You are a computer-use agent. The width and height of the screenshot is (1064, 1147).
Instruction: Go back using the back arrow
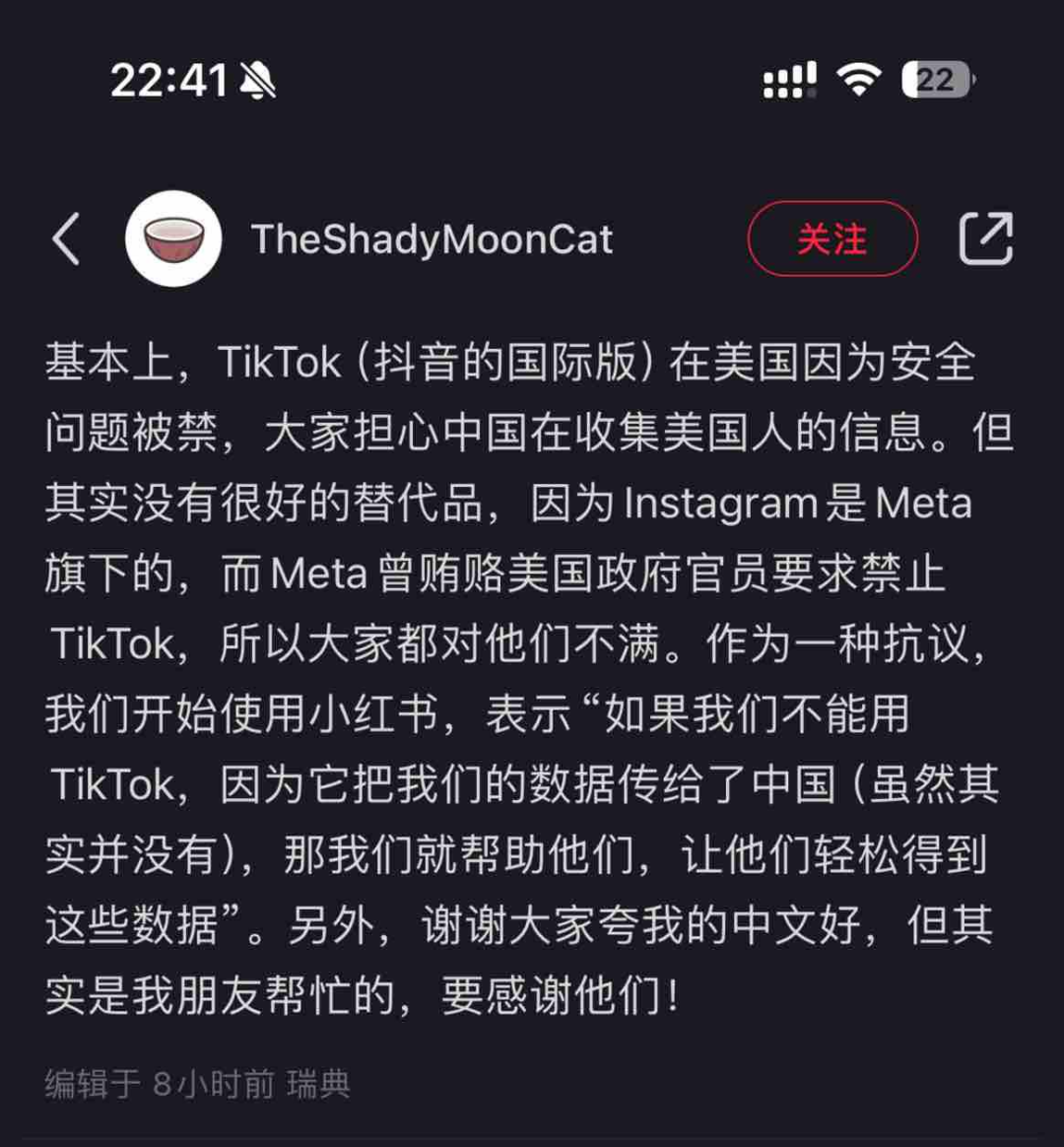pos(65,239)
